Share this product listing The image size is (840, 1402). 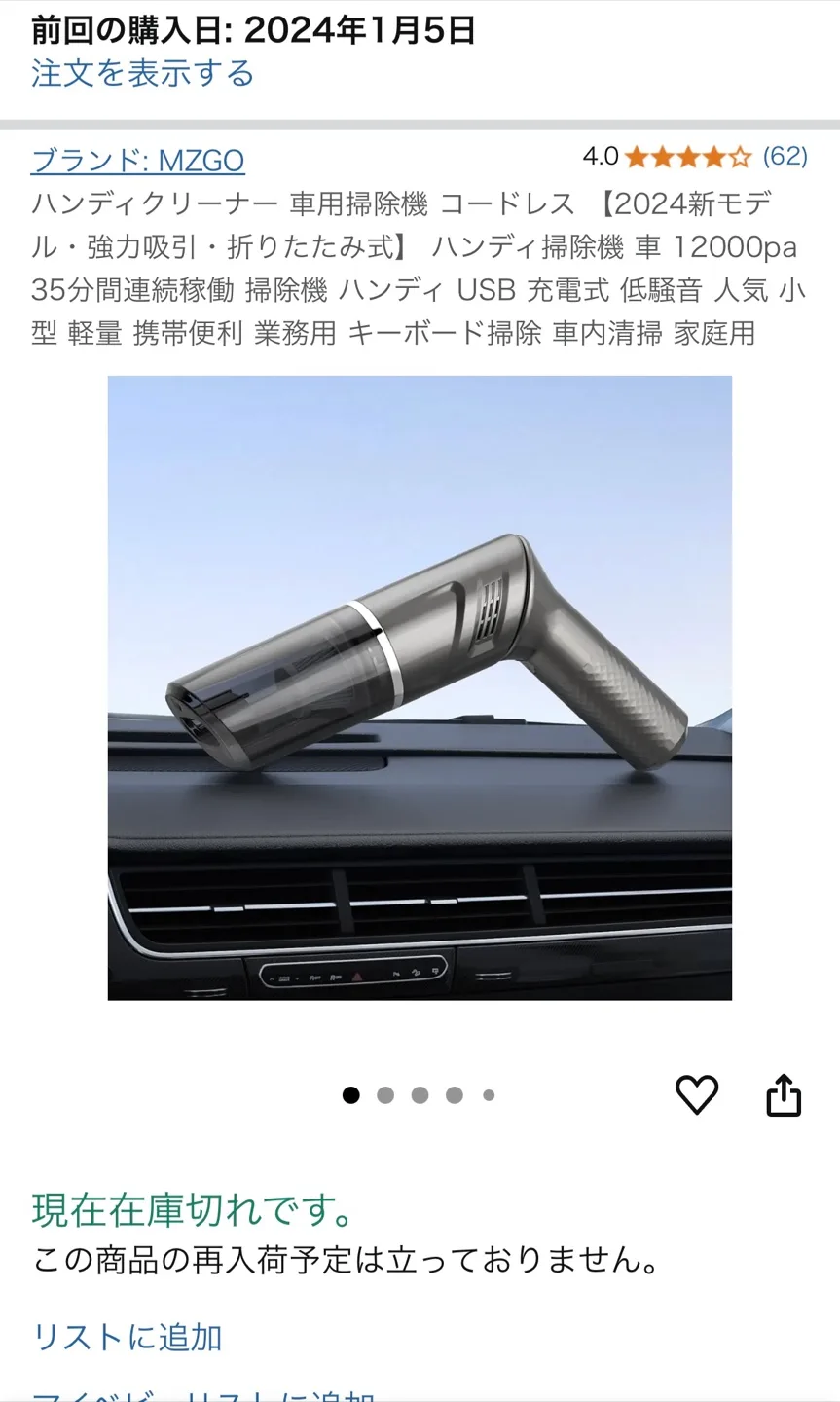(x=784, y=1095)
